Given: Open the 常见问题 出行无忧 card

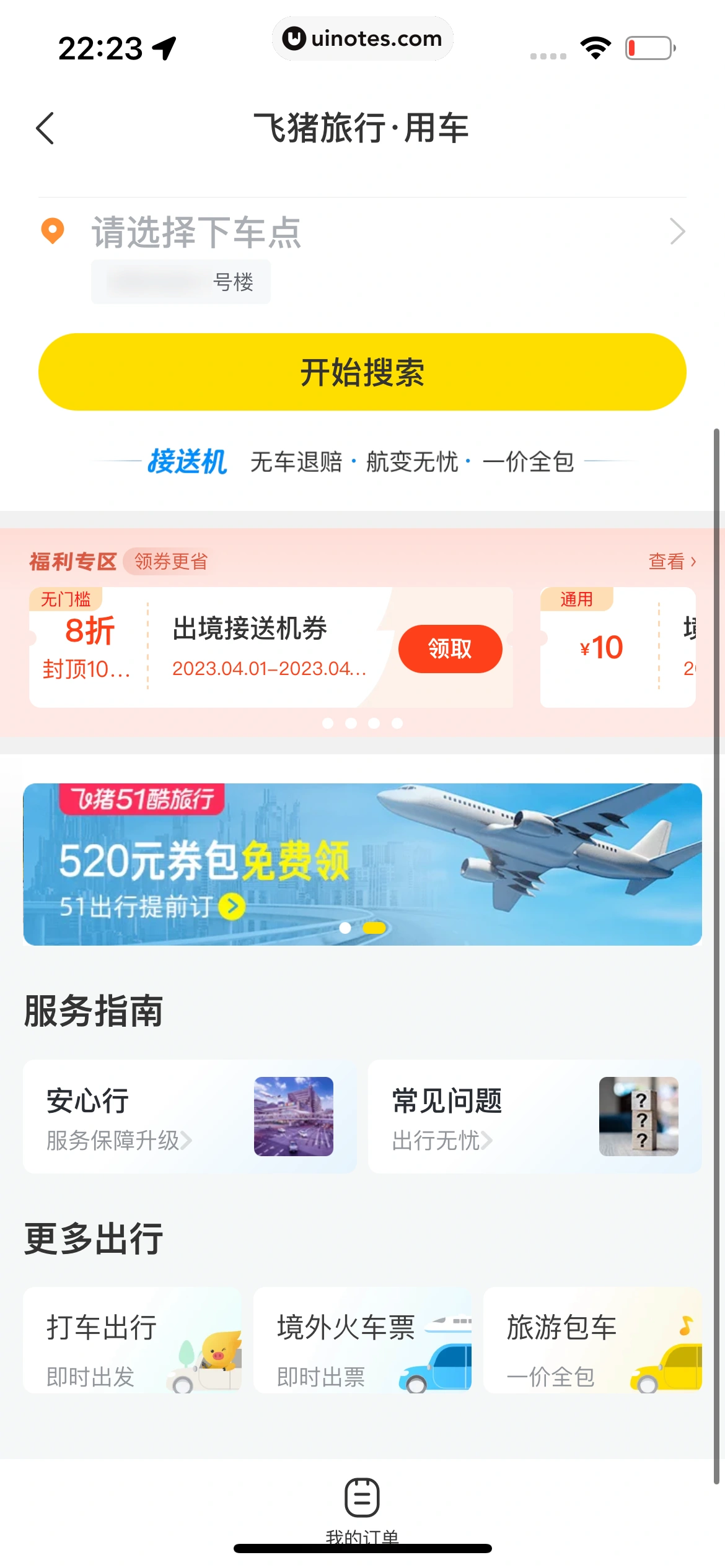Looking at the screenshot, I should tap(534, 1116).
